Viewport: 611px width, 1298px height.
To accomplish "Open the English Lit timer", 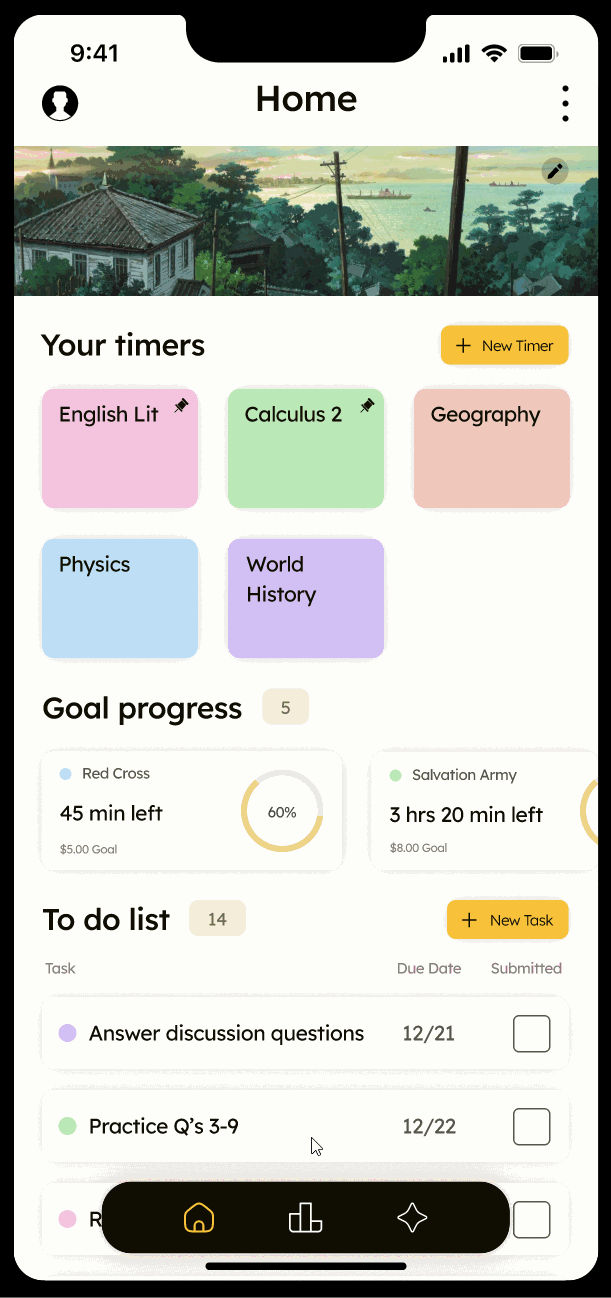I will tap(120, 448).
